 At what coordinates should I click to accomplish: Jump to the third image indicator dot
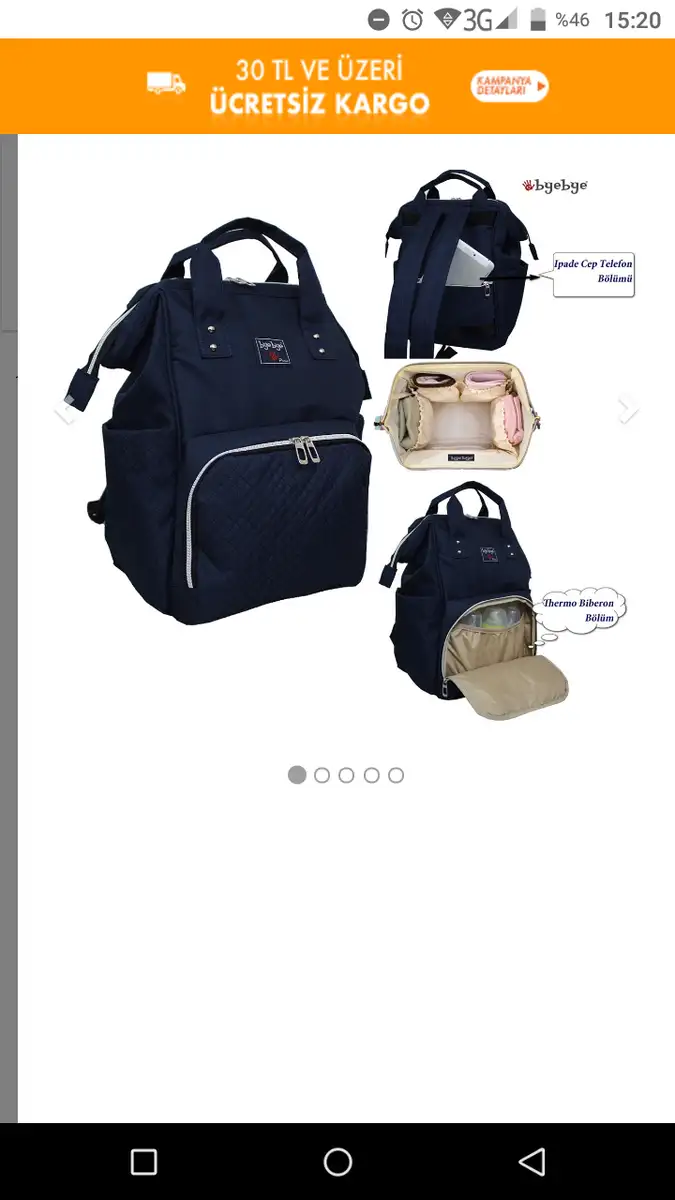coord(347,775)
